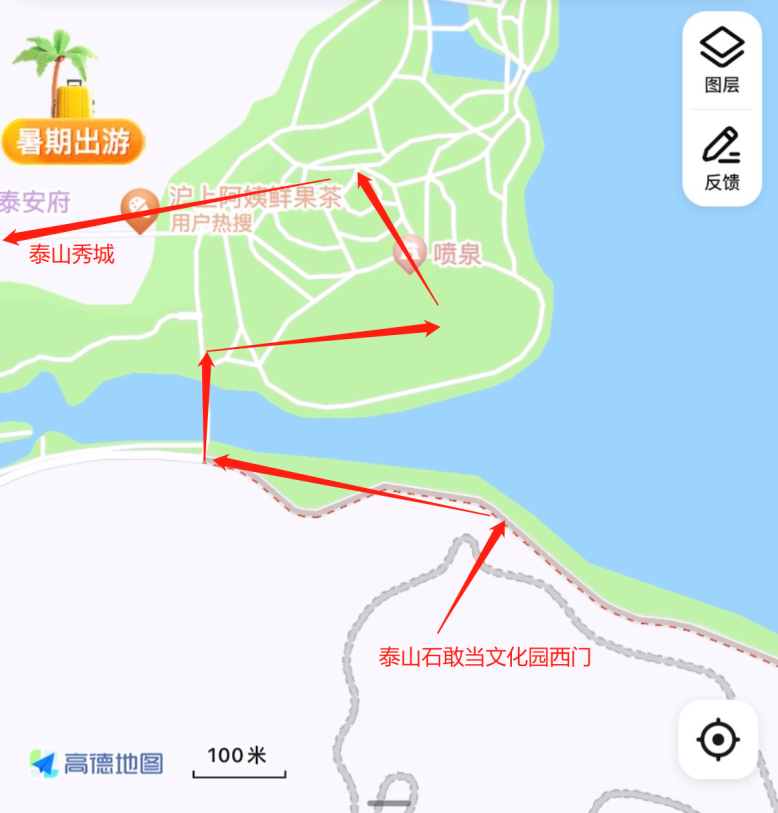Open the 反馈 feedback option
Image resolution: width=778 pixels, height=813 pixels.
tap(722, 159)
